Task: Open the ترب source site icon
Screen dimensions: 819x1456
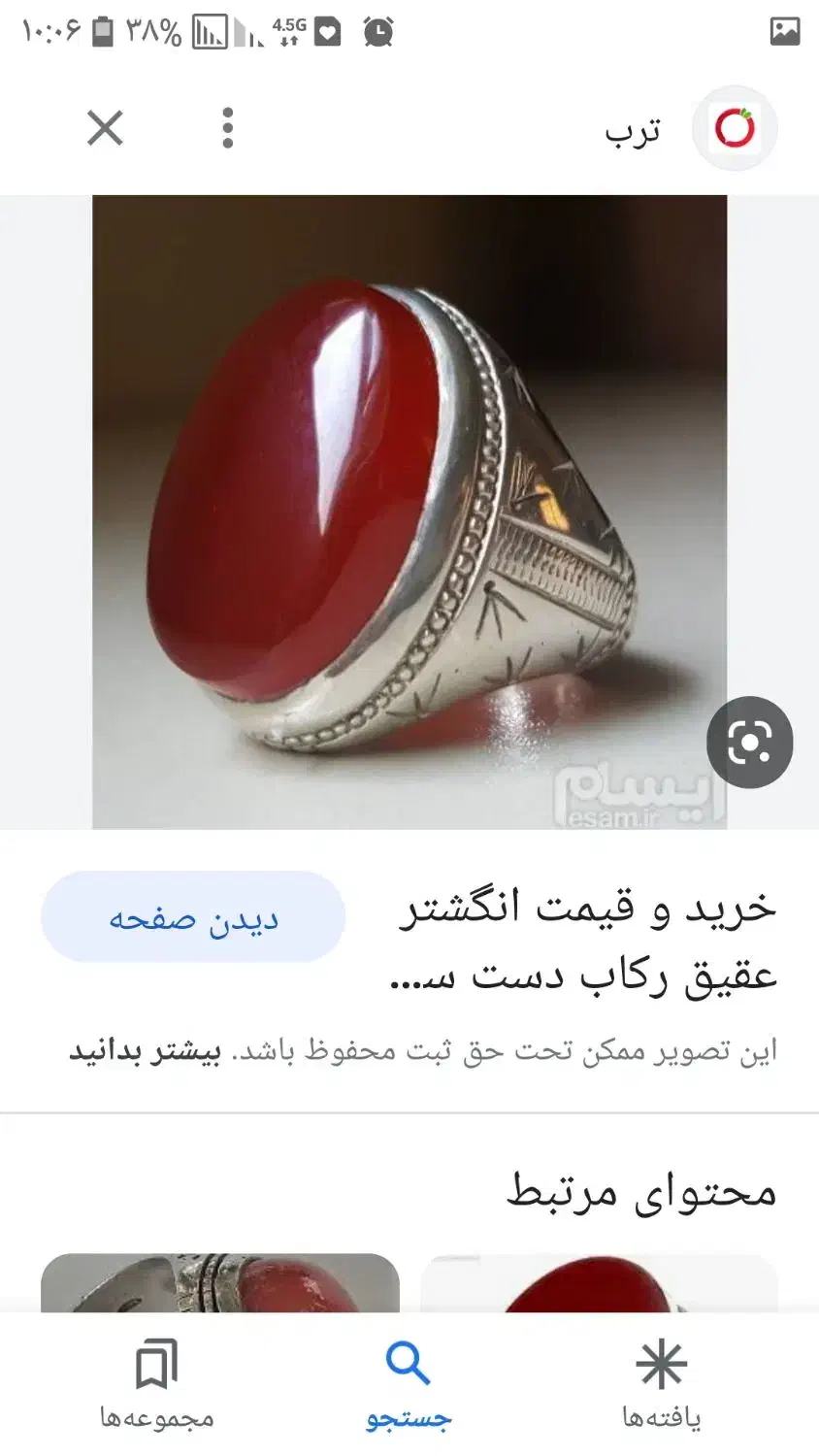Action: pos(735,128)
